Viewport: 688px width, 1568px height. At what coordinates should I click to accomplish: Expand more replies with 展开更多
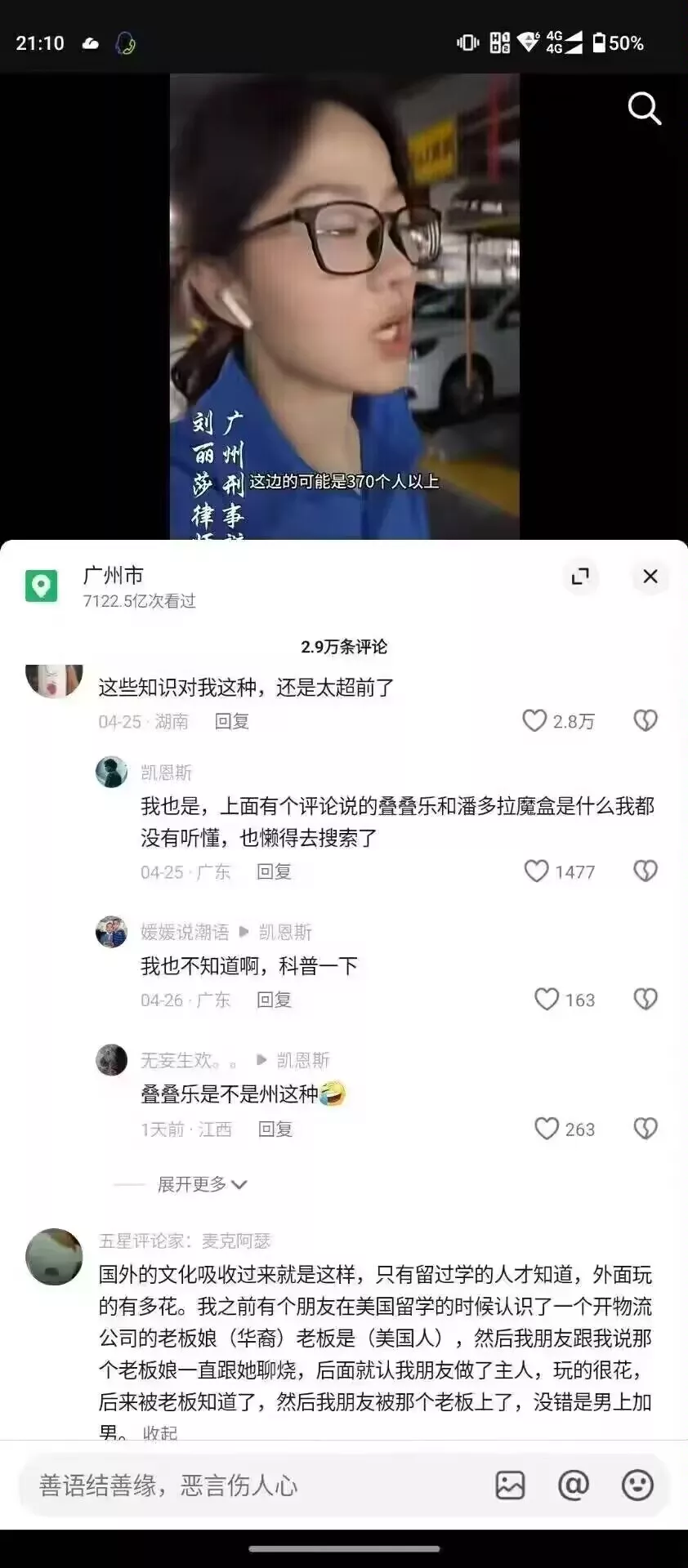pos(202,1184)
